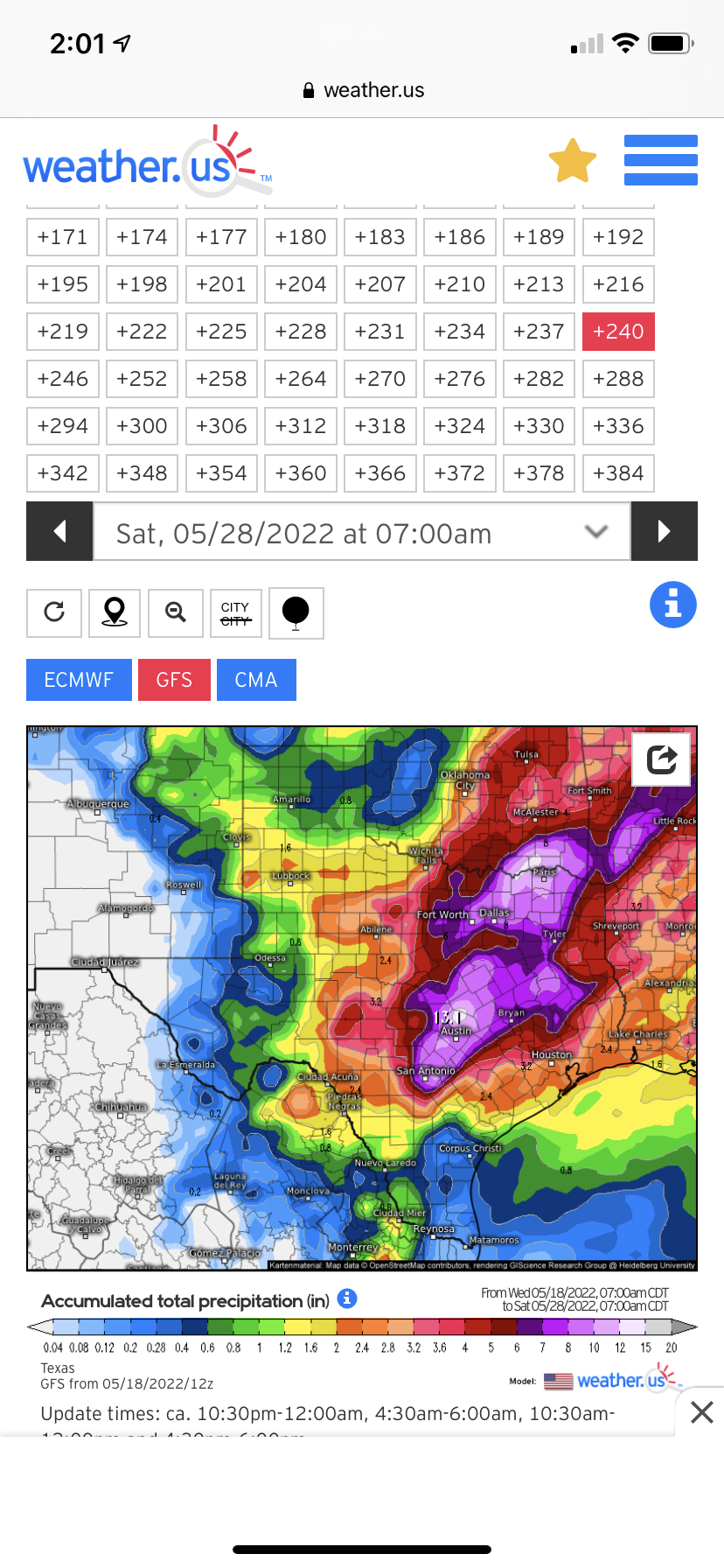
Task: Open info beside Accumulated total precipitation
Action: [x=347, y=1298]
